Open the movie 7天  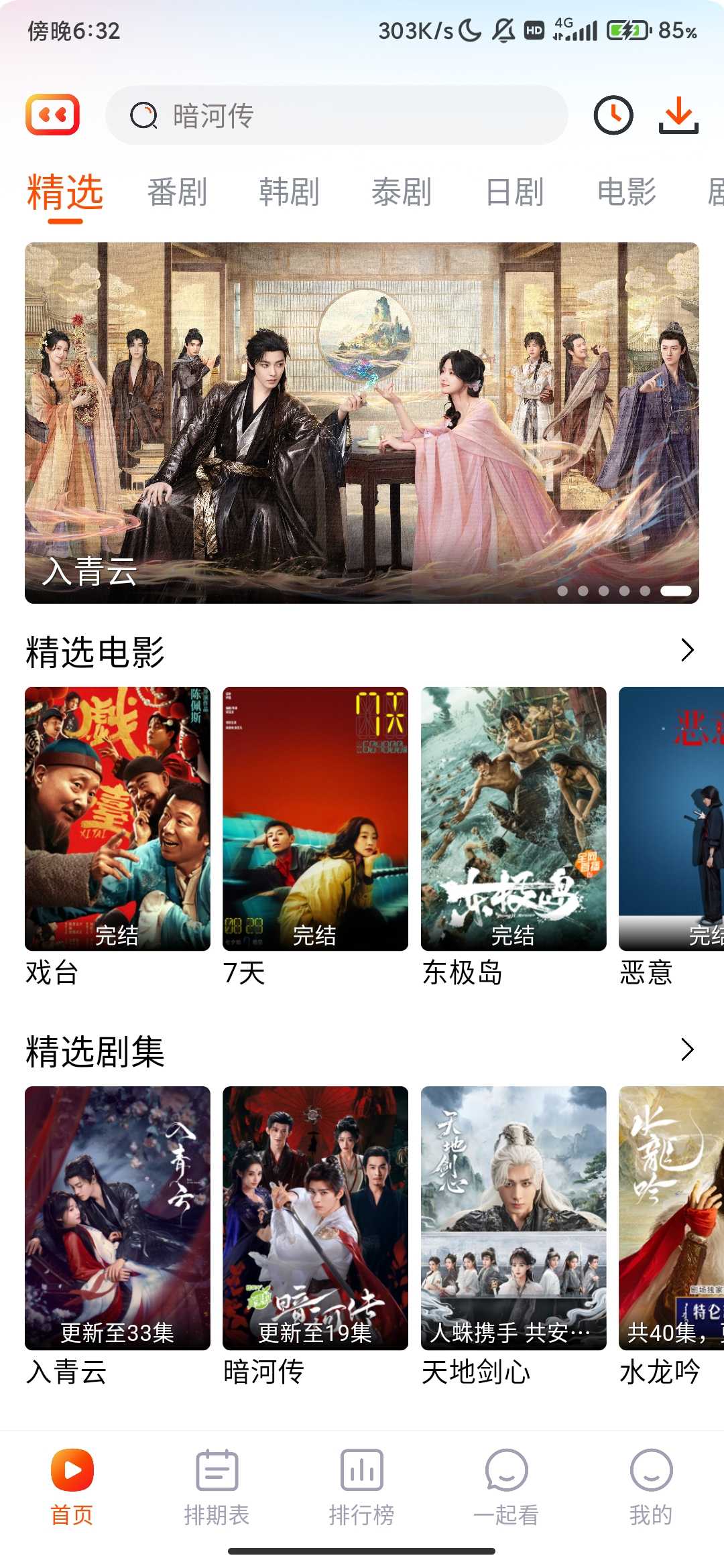point(315,819)
